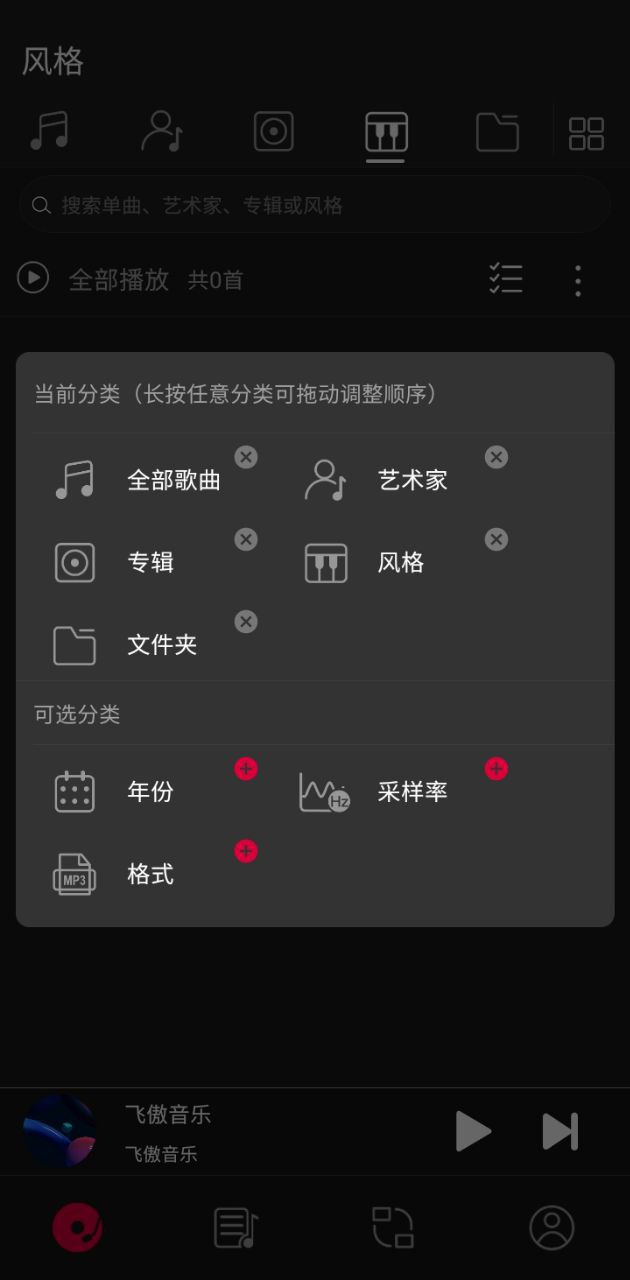Add 采样率 to current categories

[x=496, y=769]
